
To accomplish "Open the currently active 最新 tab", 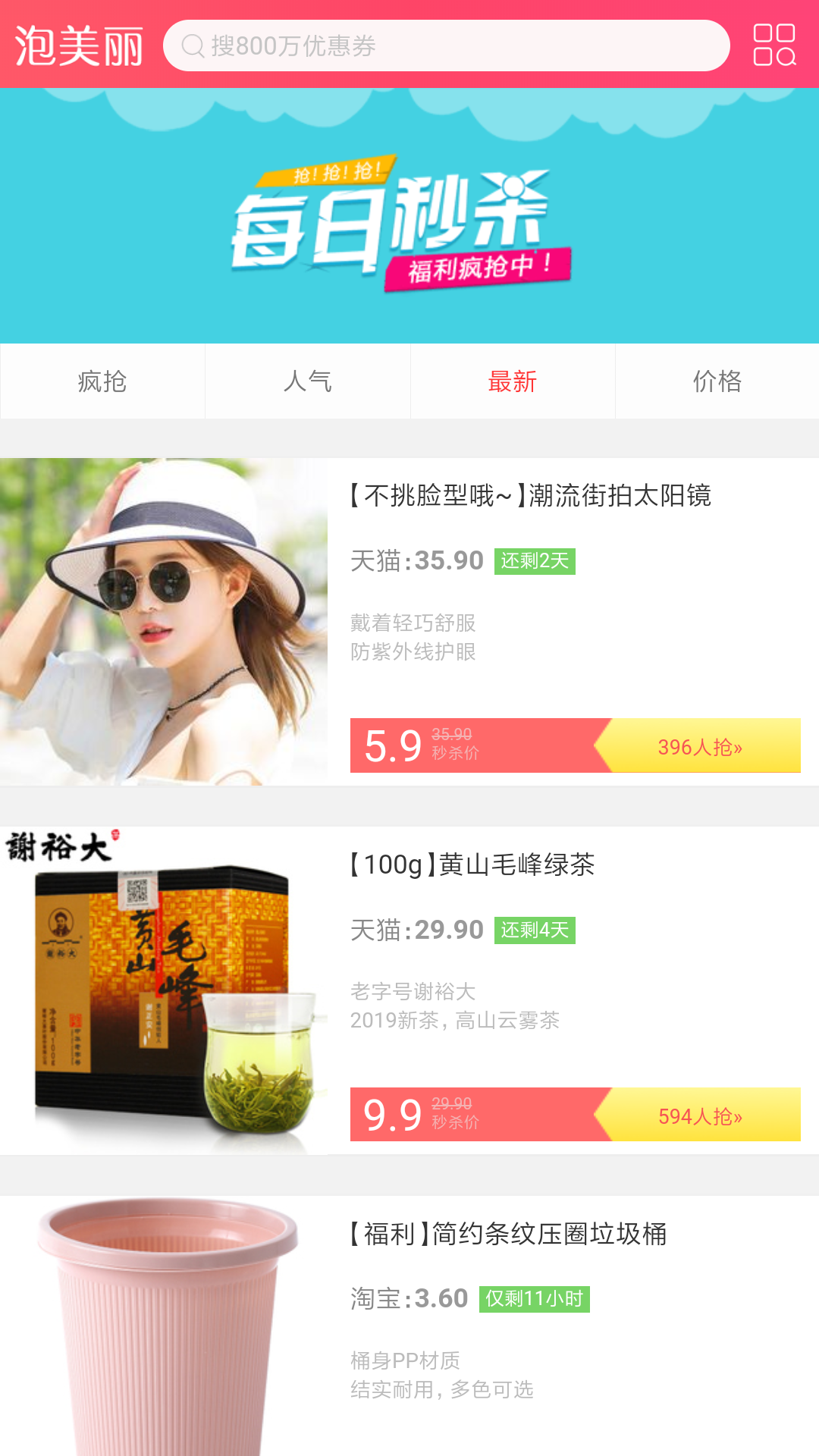I will pos(512,381).
